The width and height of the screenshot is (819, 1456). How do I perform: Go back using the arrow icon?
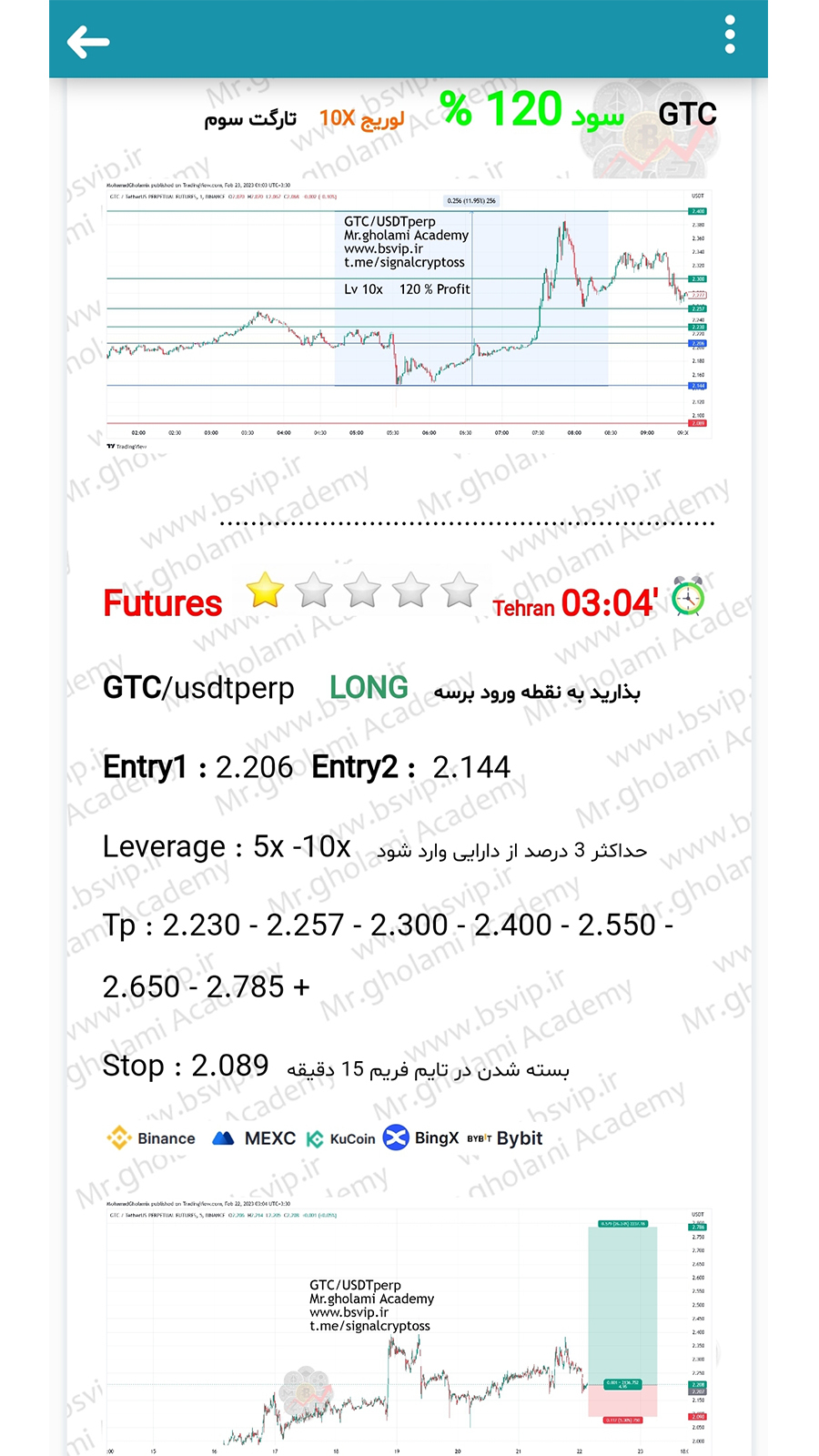pos(88,41)
